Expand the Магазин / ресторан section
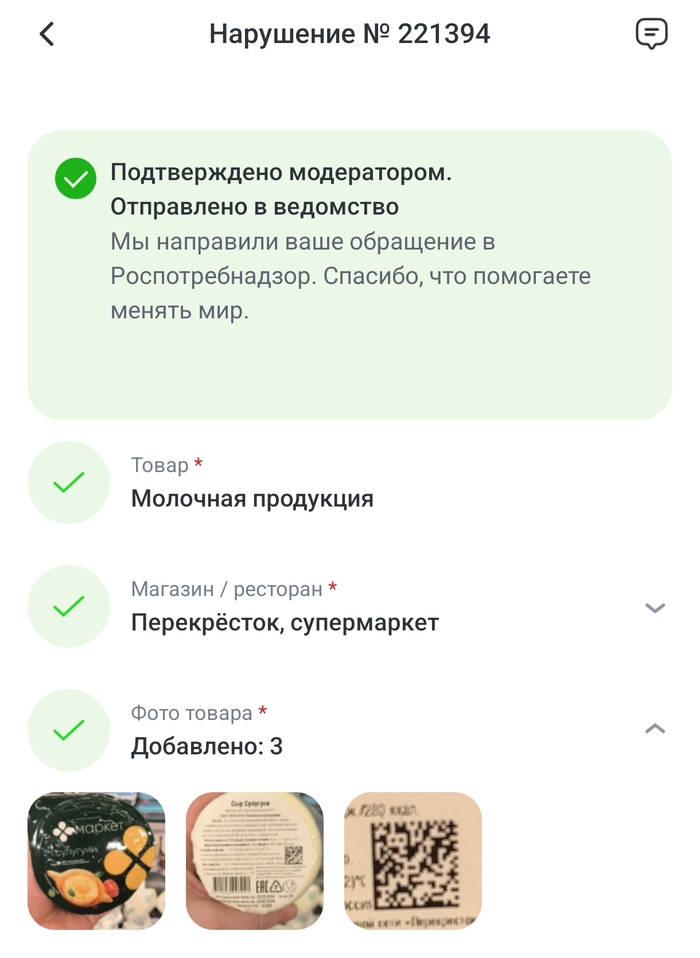This screenshot has height=958, width=700. (x=655, y=607)
